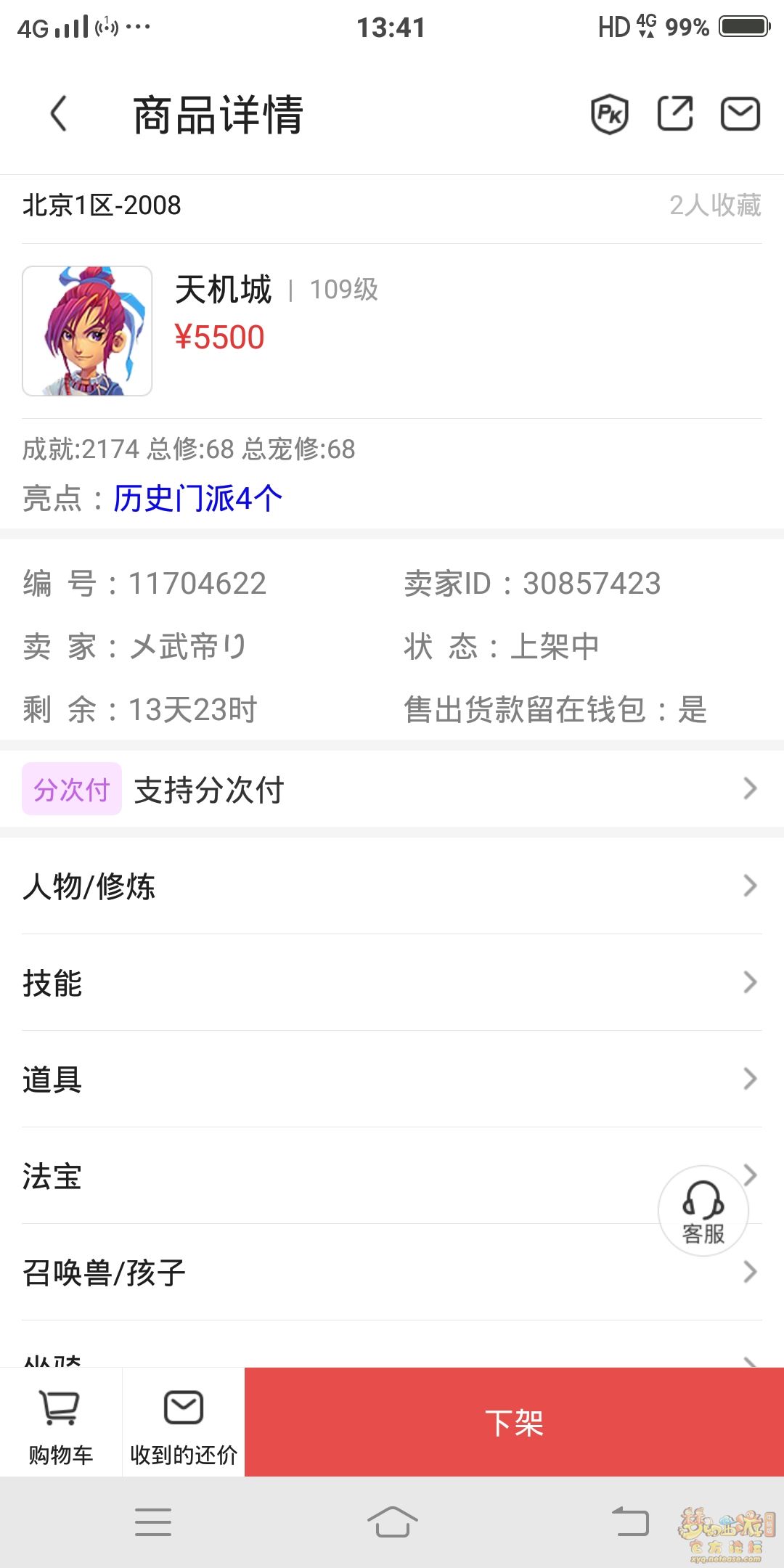Open 道具 section

[x=392, y=1079]
